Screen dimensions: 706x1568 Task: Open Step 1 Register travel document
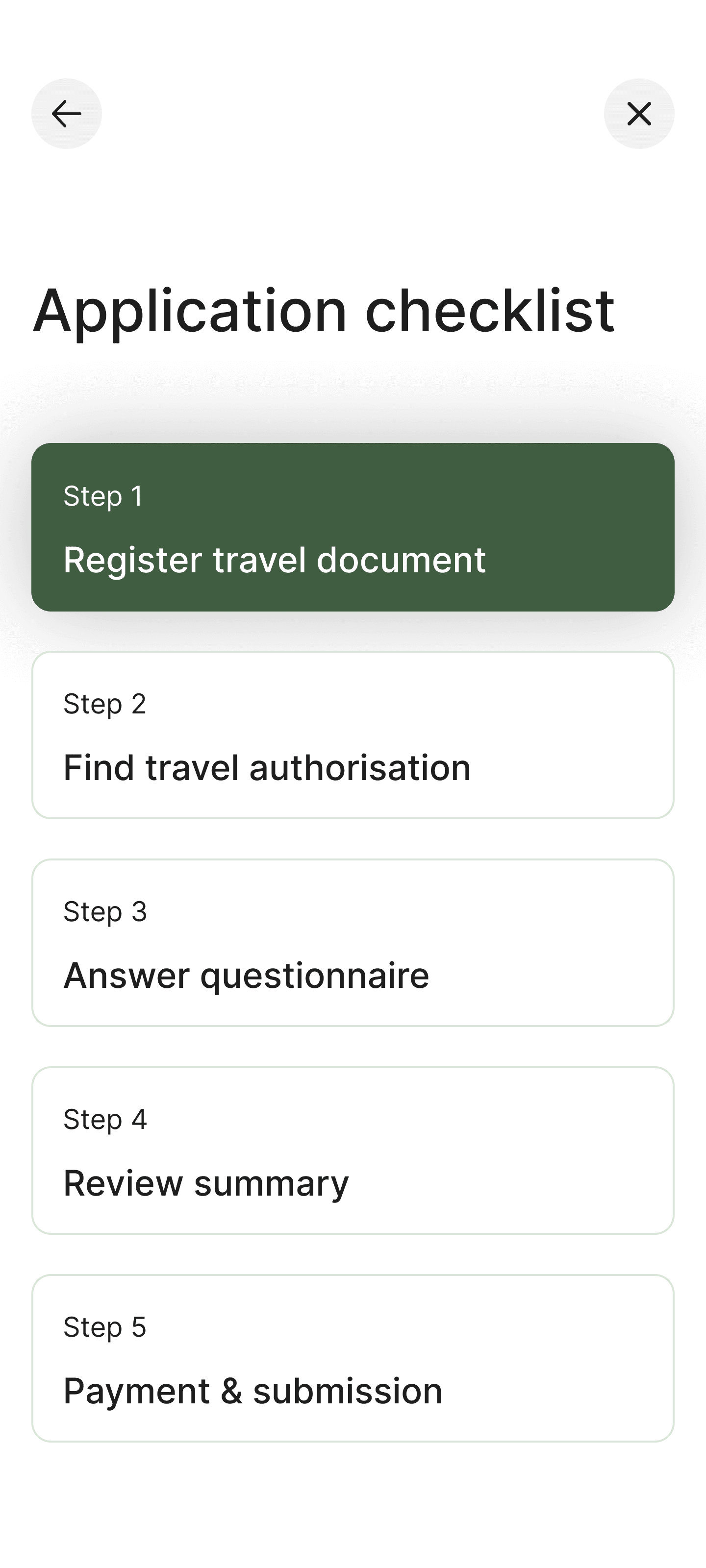pyautogui.click(x=353, y=527)
